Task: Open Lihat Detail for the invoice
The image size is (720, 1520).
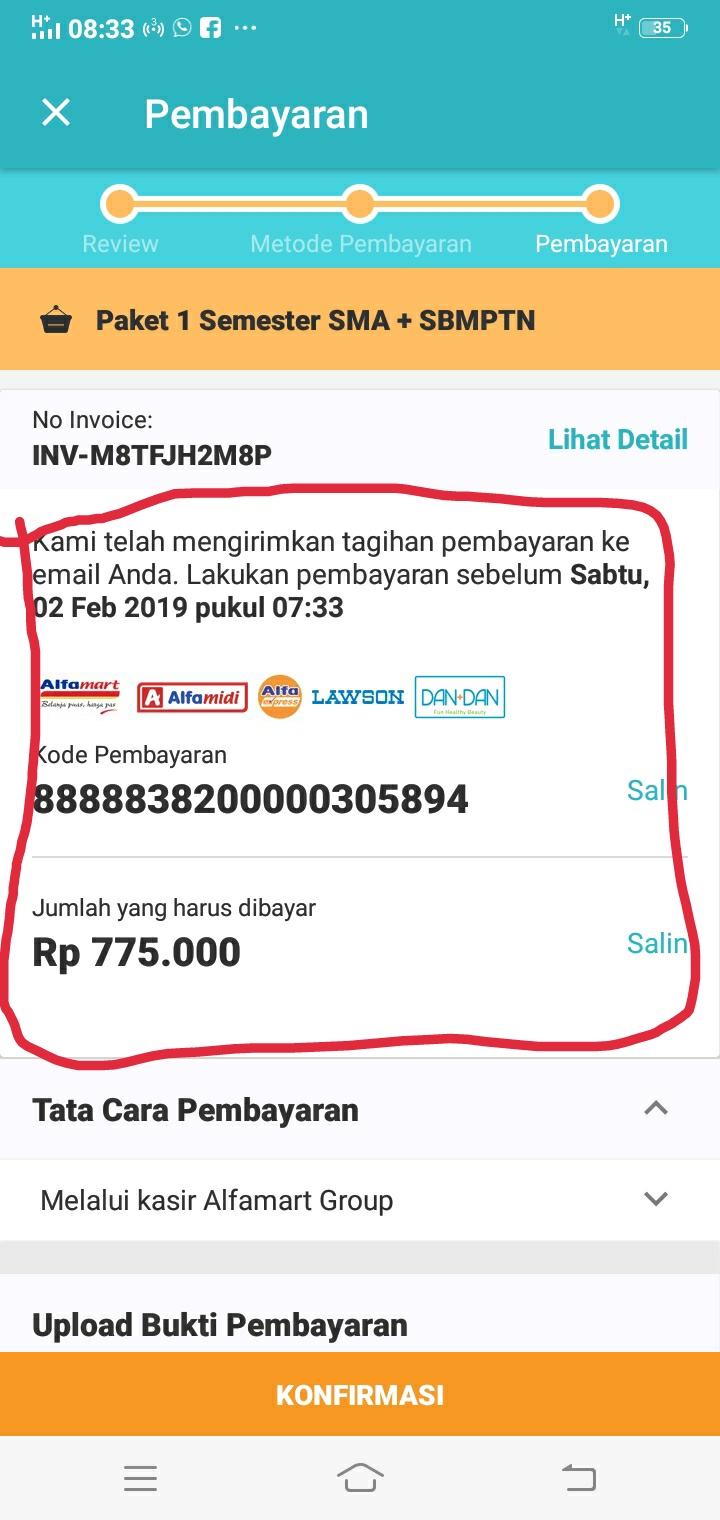Action: pos(617,439)
